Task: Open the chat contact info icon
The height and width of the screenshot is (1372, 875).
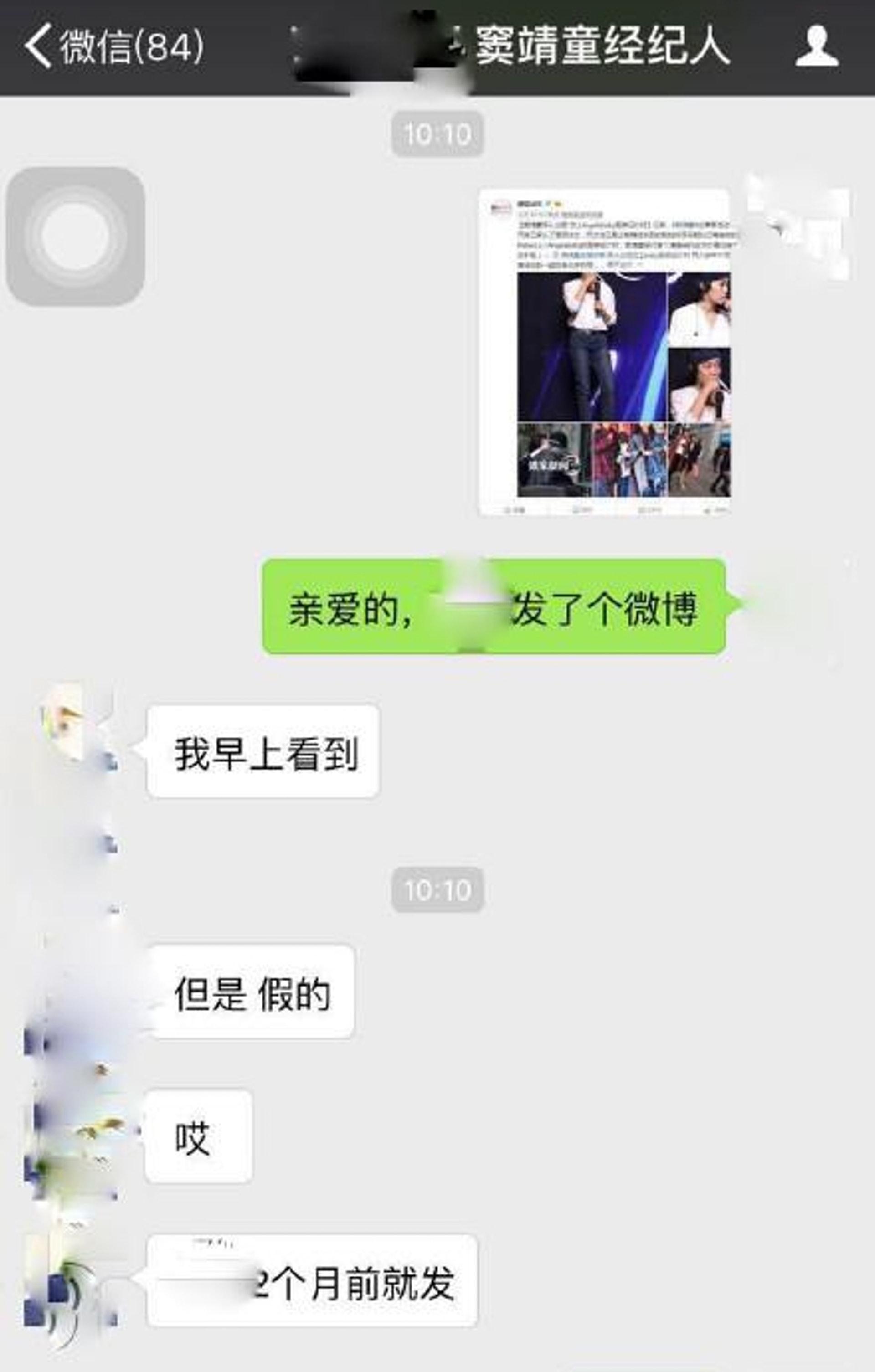Action: (x=816, y=46)
